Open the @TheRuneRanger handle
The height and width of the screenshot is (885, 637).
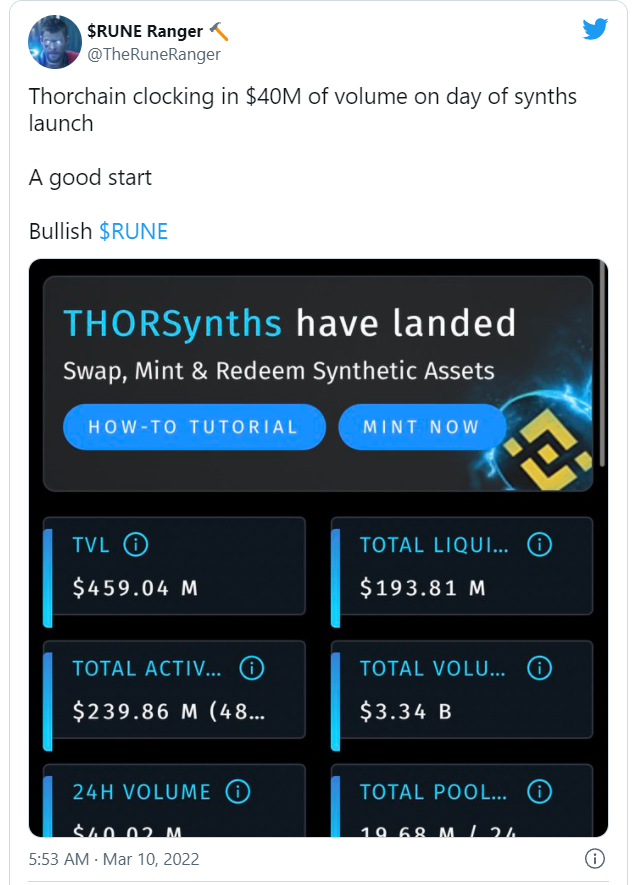coord(154,55)
